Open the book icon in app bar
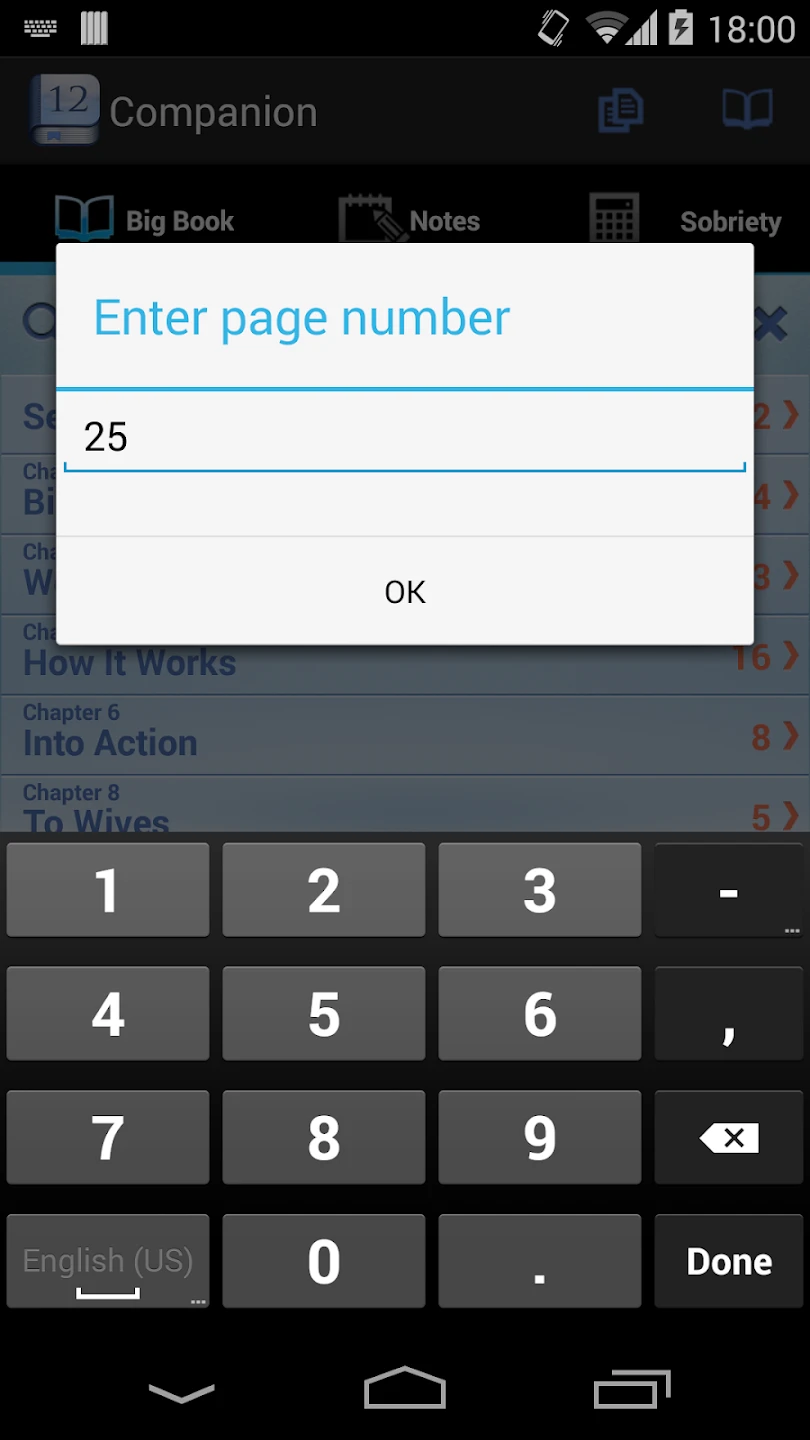The image size is (810, 1440). coord(747,111)
